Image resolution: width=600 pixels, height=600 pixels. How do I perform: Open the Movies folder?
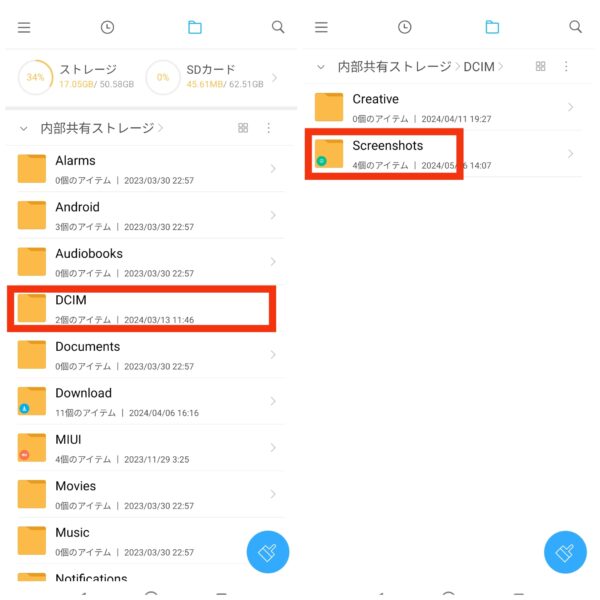point(140,494)
